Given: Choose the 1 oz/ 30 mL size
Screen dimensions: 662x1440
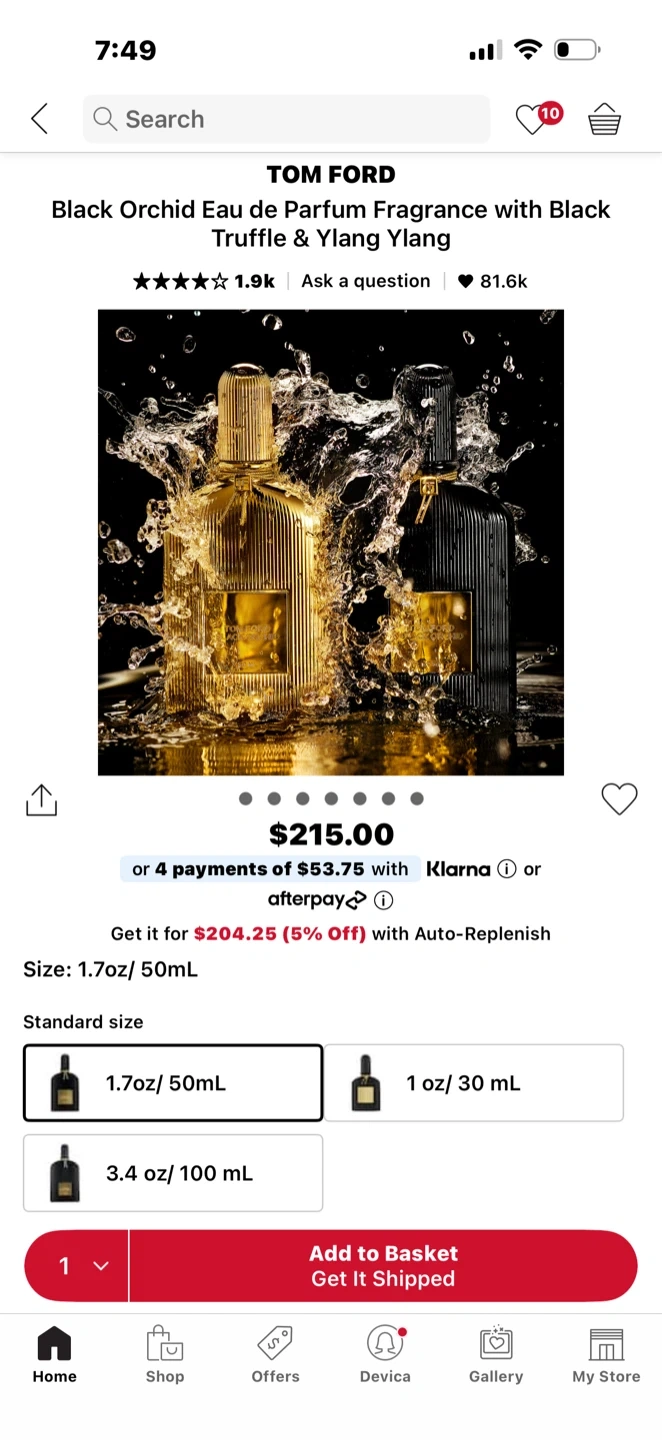Looking at the screenshot, I should click(473, 1083).
